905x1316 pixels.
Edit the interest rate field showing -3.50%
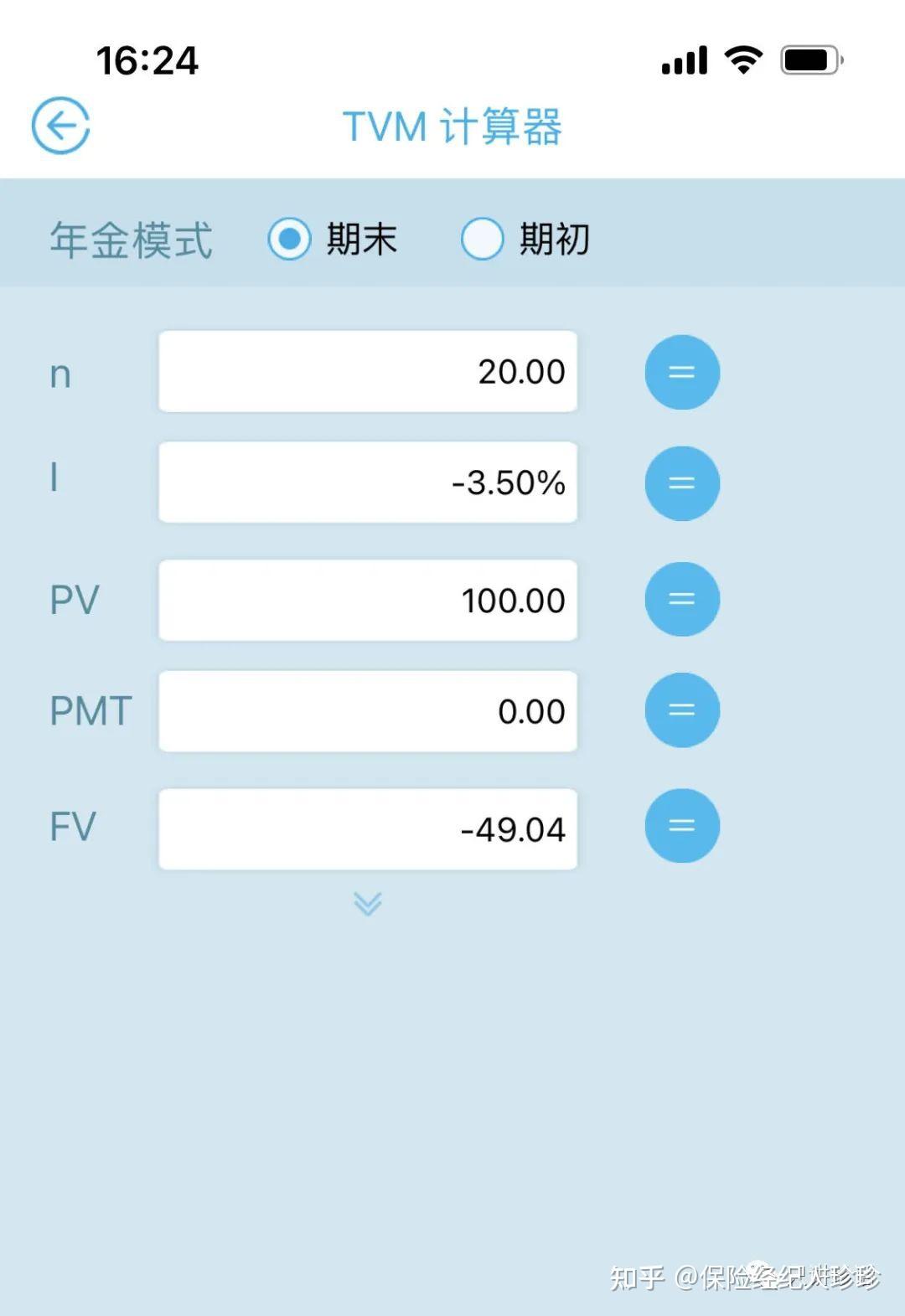tap(367, 483)
